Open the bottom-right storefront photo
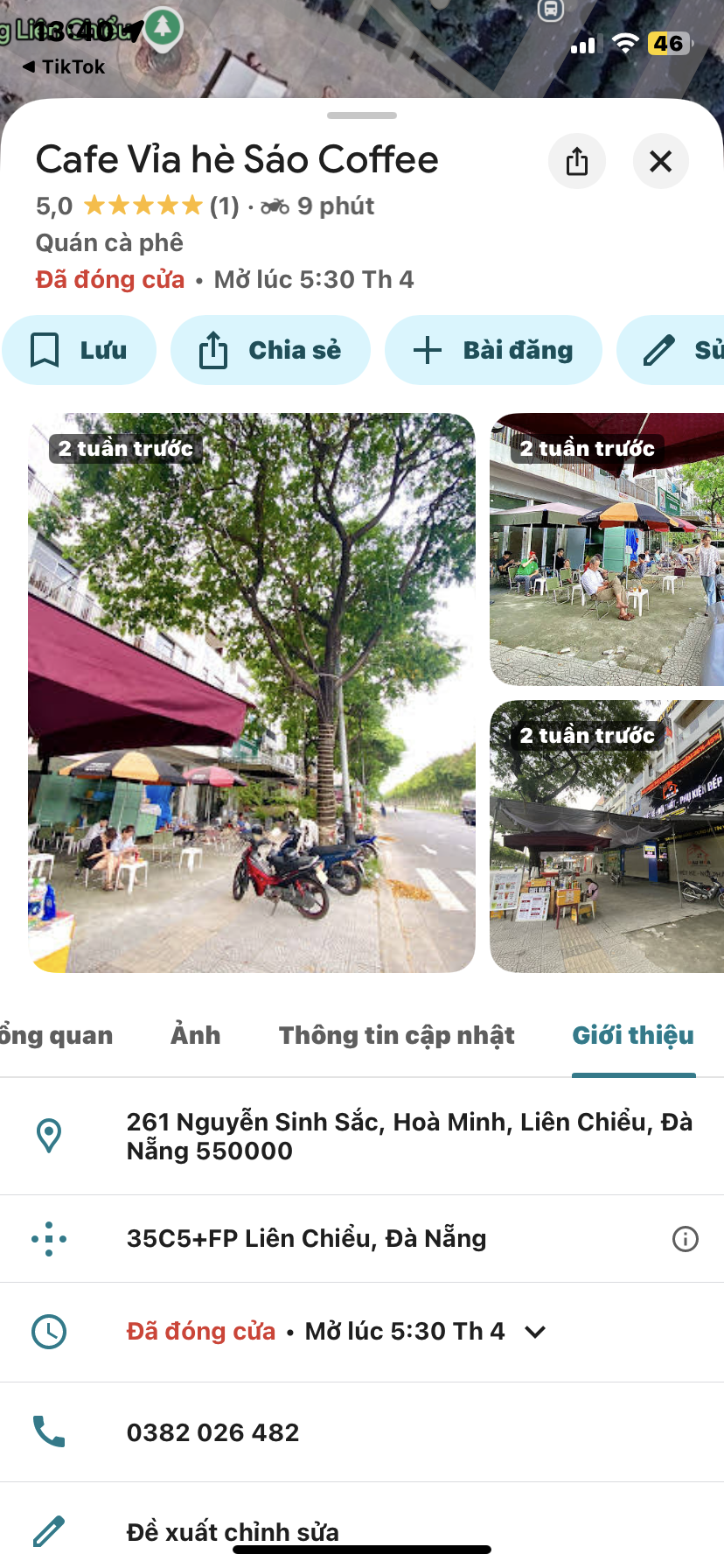Viewport: 724px width, 1568px height. pos(607,836)
